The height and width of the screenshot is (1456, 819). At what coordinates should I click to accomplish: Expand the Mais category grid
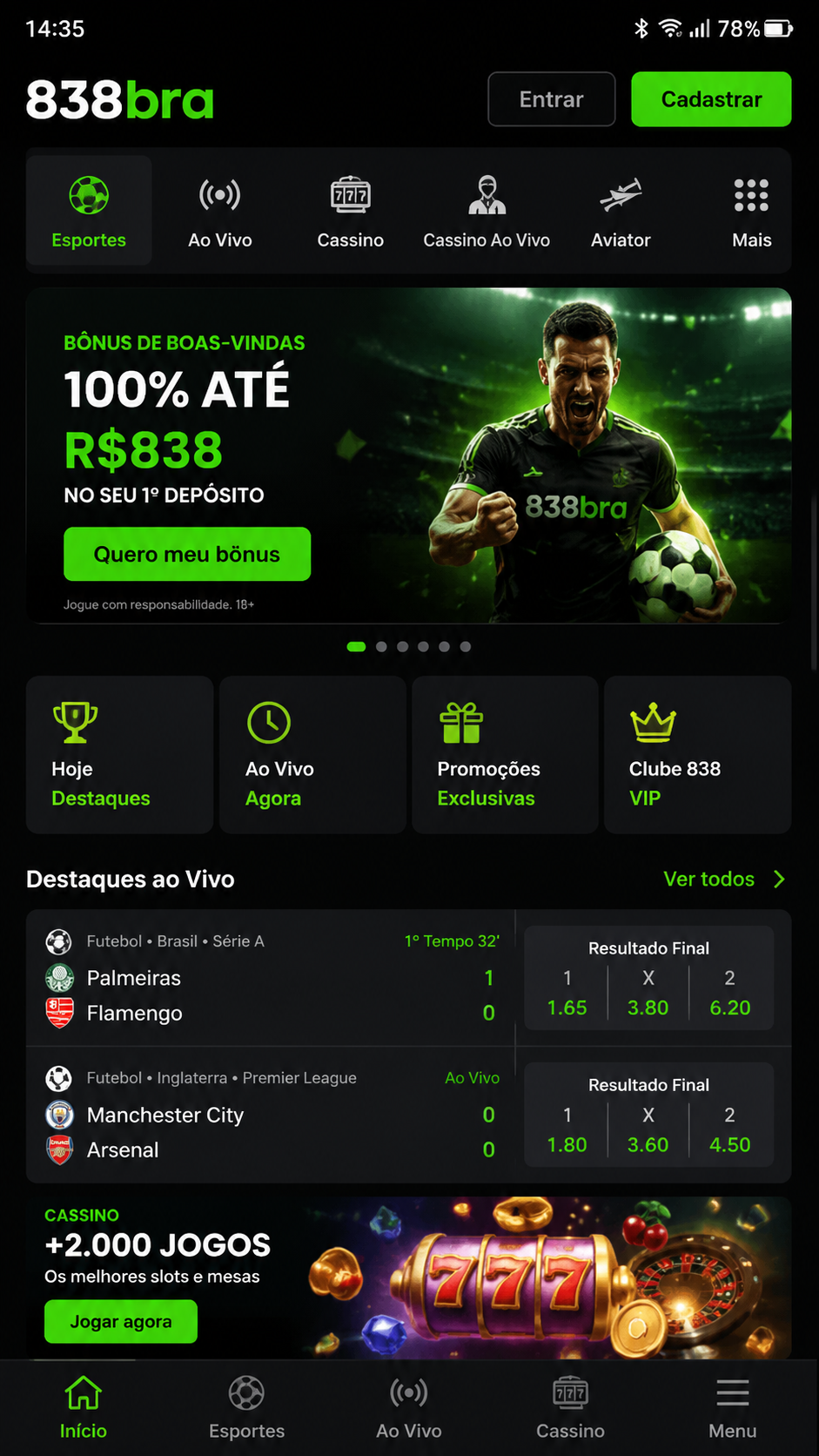(751, 212)
